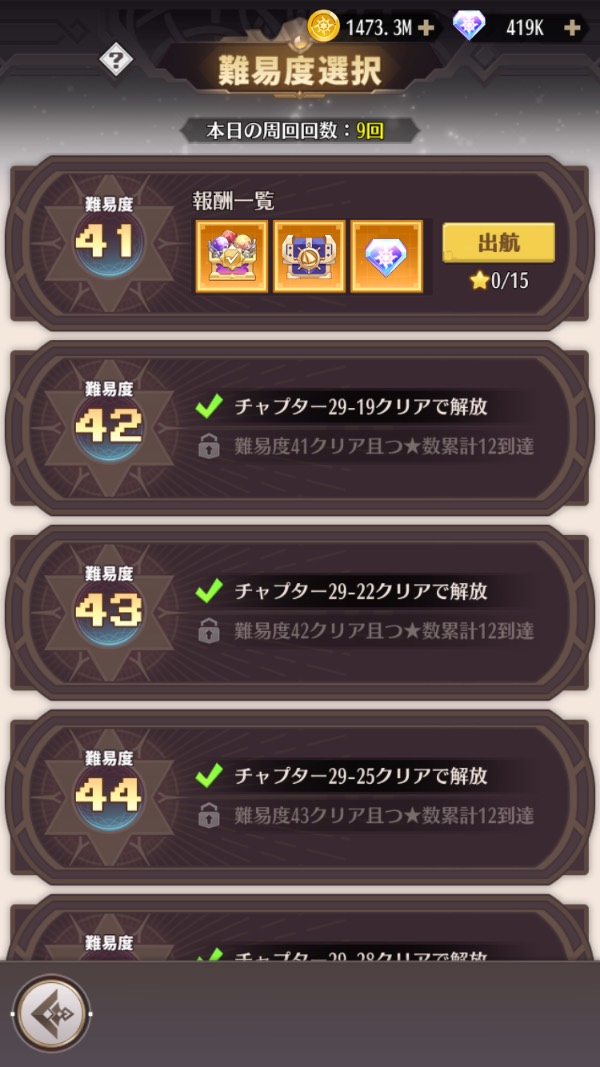This screenshot has width=600, height=1067.
Task: View the diamond reward for difficulty 41
Action: pos(386,257)
